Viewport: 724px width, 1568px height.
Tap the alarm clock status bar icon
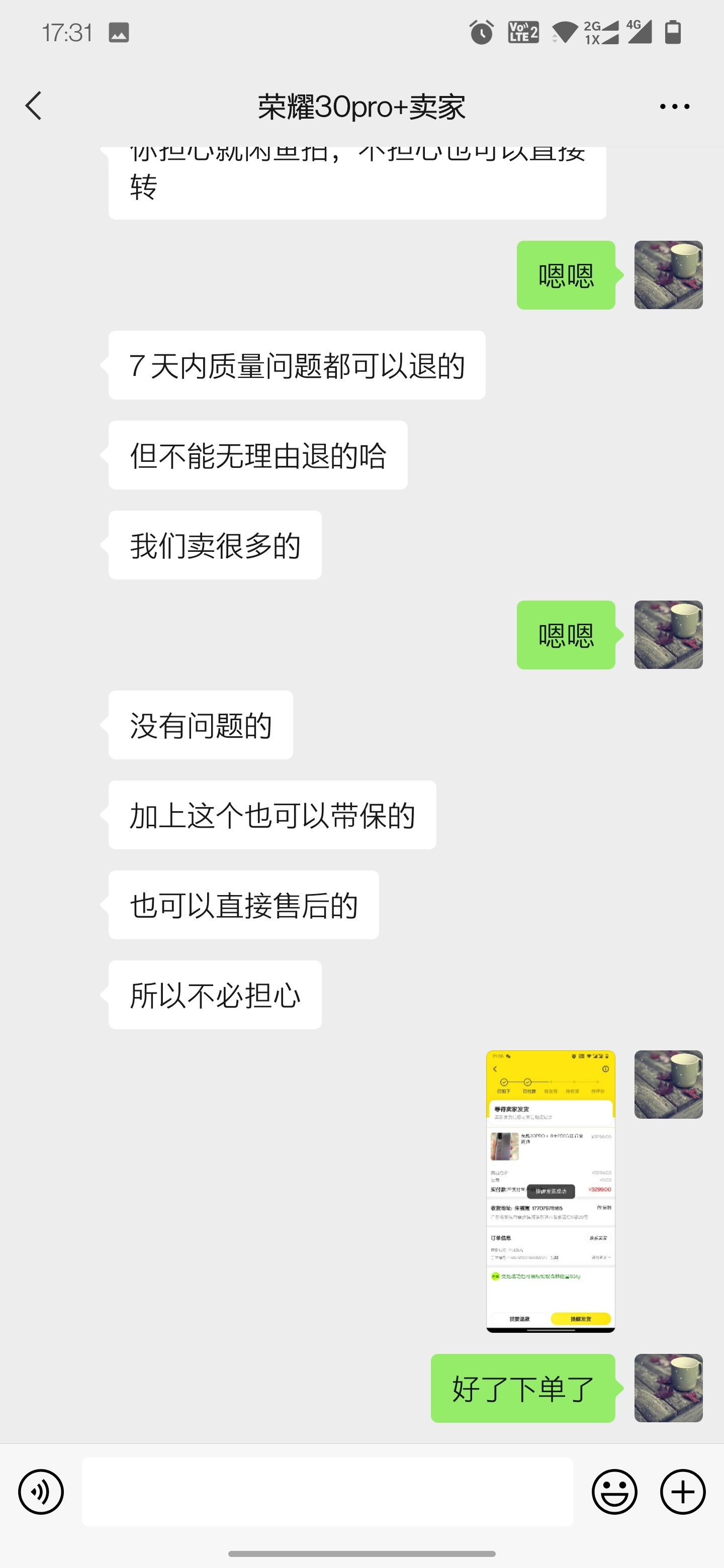tap(481, 32)
